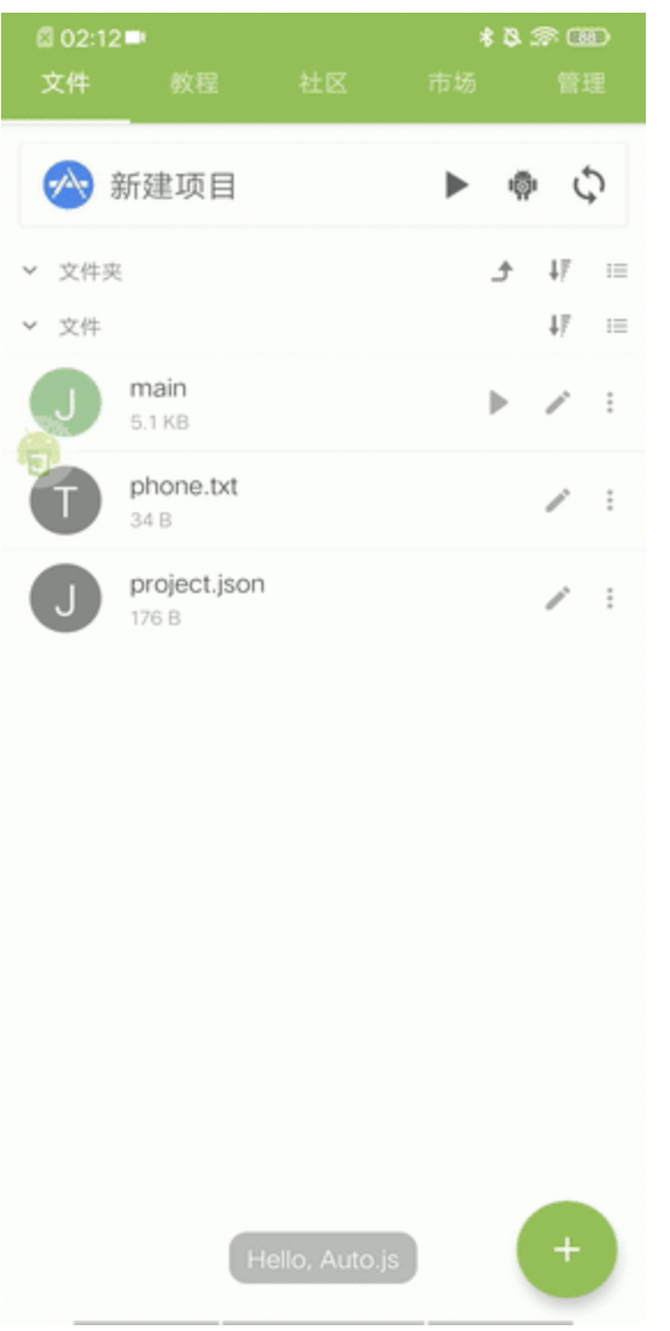The width and height of the screenshot is (670, 1331).
Task: Run the main script
Action: click(x=498, y=402)
